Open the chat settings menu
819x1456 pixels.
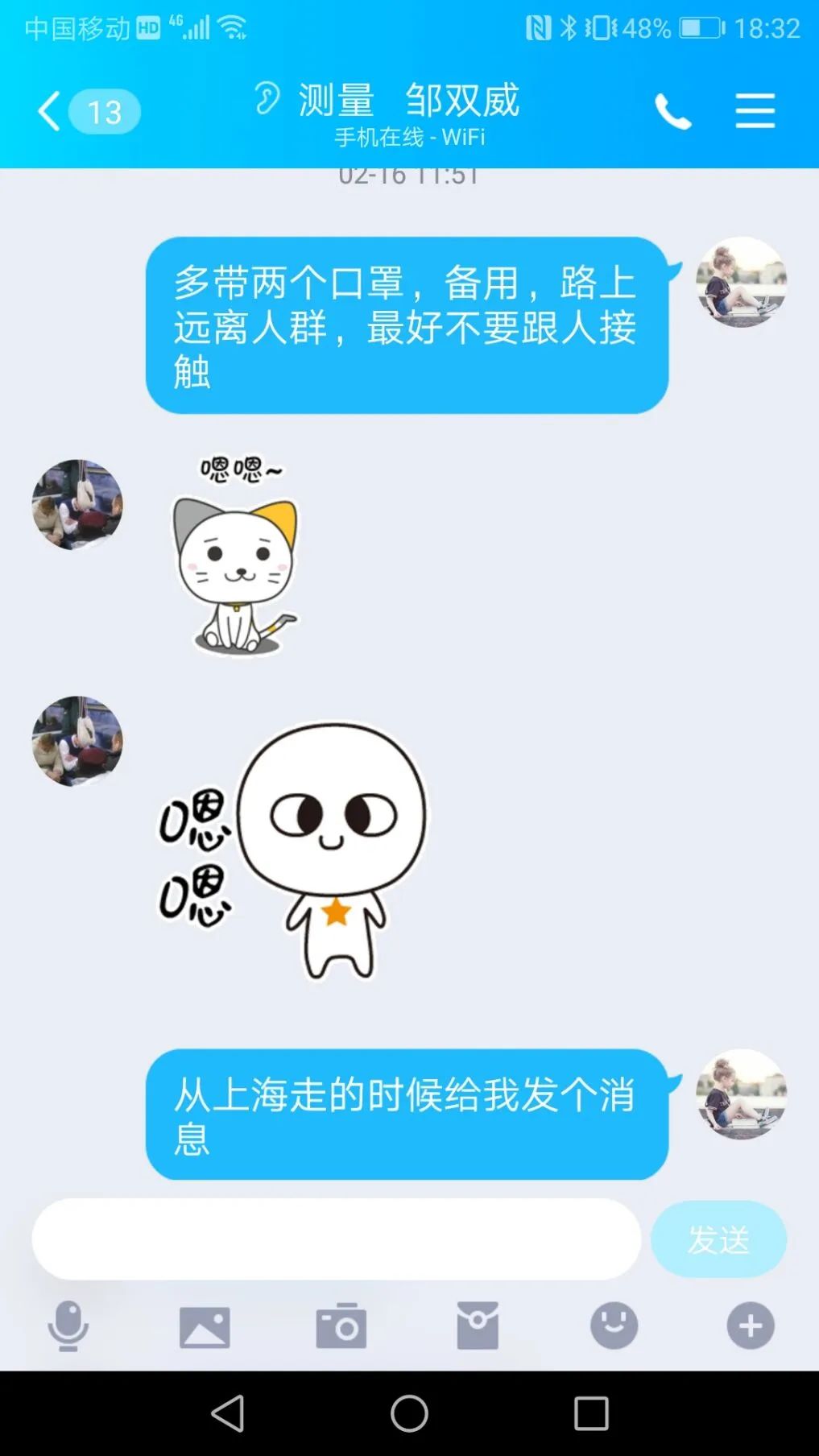[x=755, y=111]
